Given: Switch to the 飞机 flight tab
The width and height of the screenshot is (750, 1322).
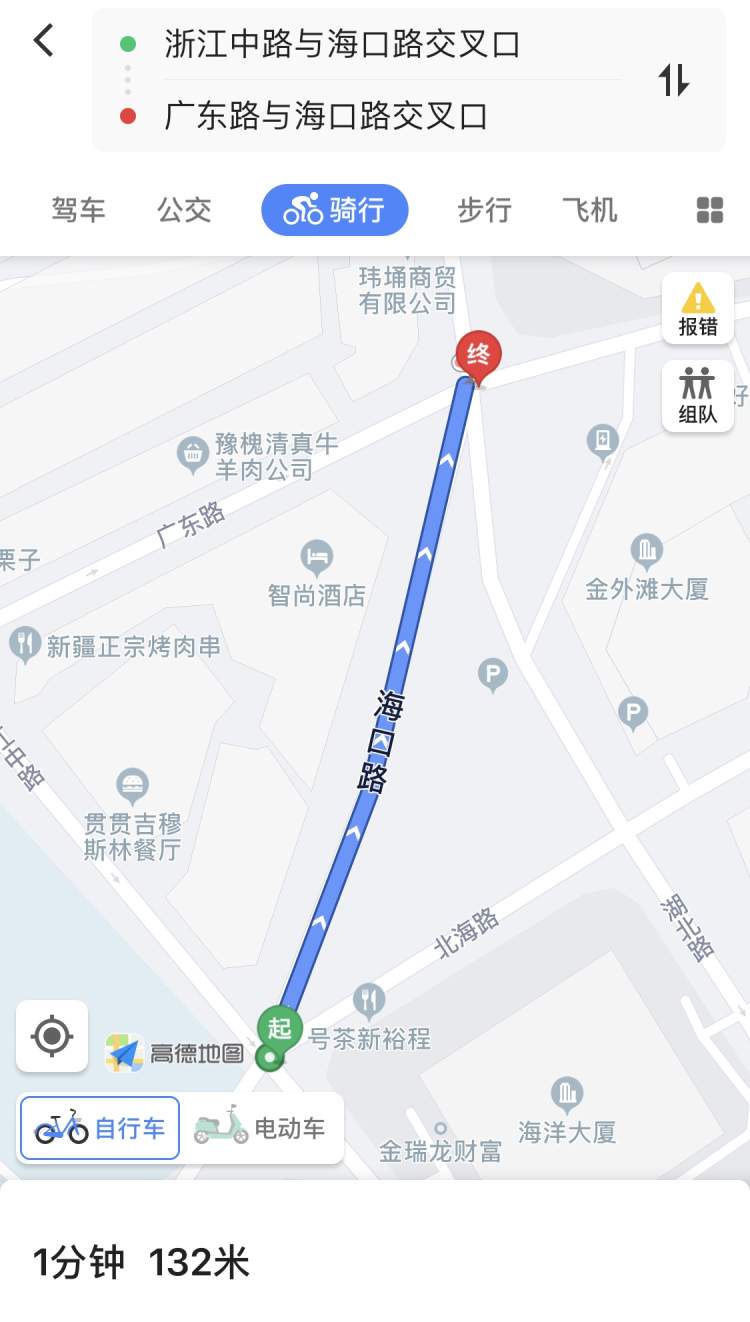Looking at the screenshot, I should point(590,210).
